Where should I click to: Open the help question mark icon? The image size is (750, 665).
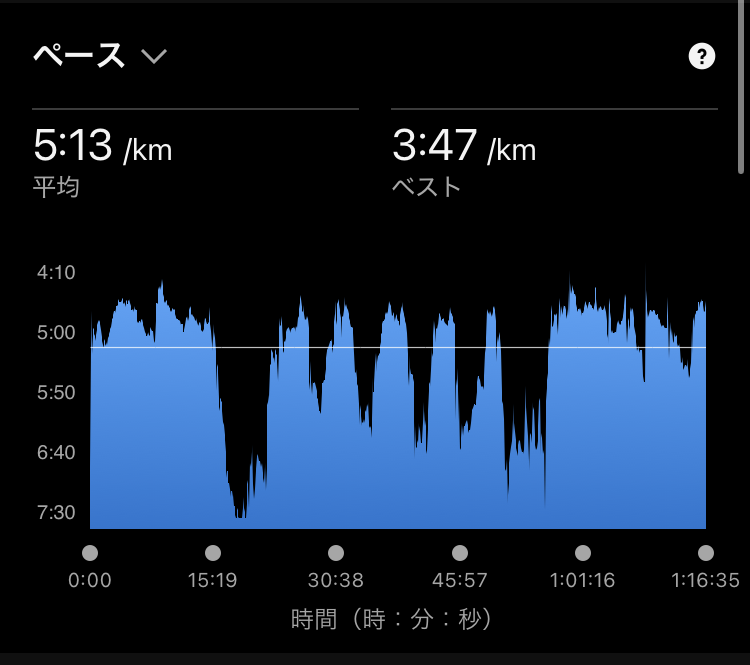702,56
